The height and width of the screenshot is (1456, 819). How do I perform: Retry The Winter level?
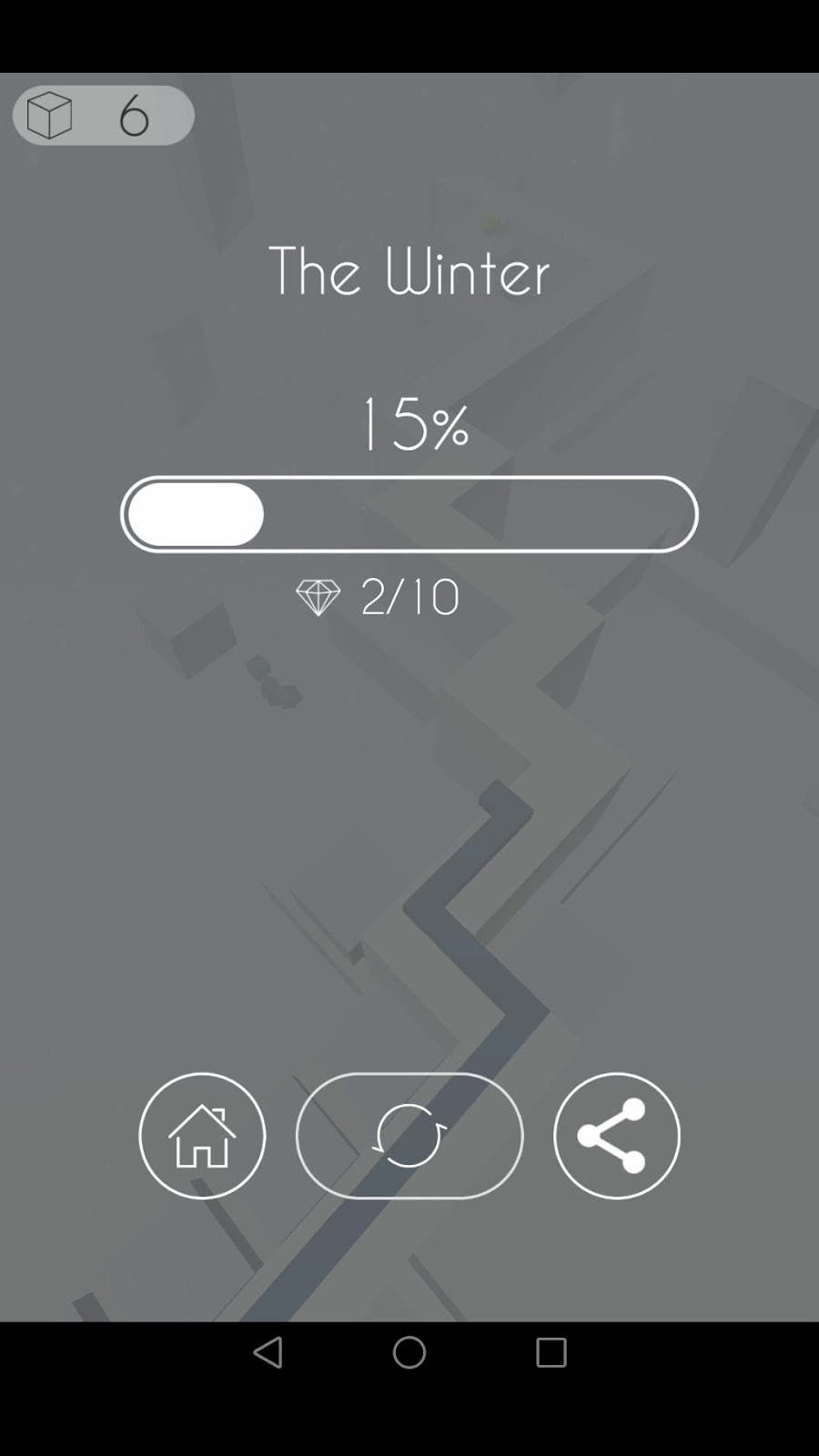pos(409,1136)
